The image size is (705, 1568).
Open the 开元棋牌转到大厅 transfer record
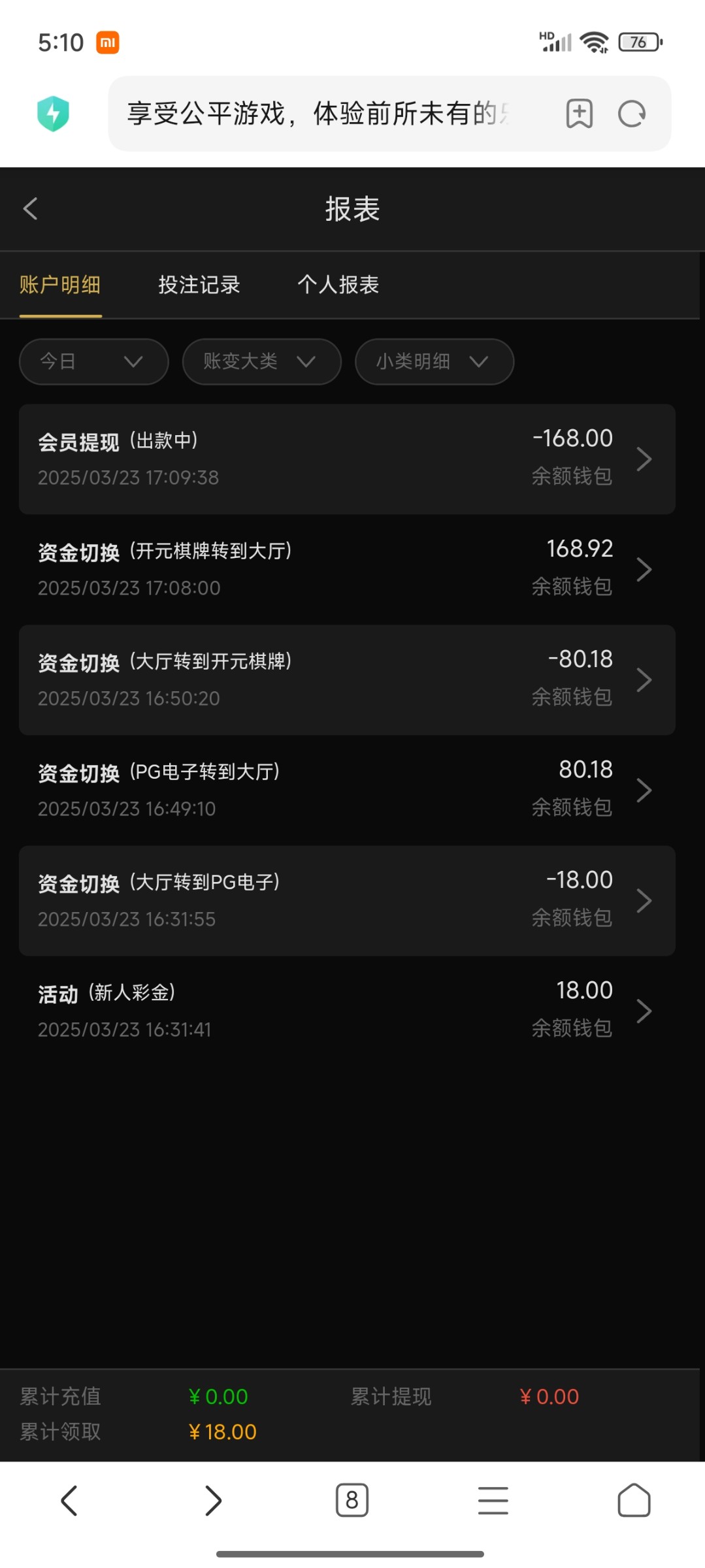[x=347, y=569]
